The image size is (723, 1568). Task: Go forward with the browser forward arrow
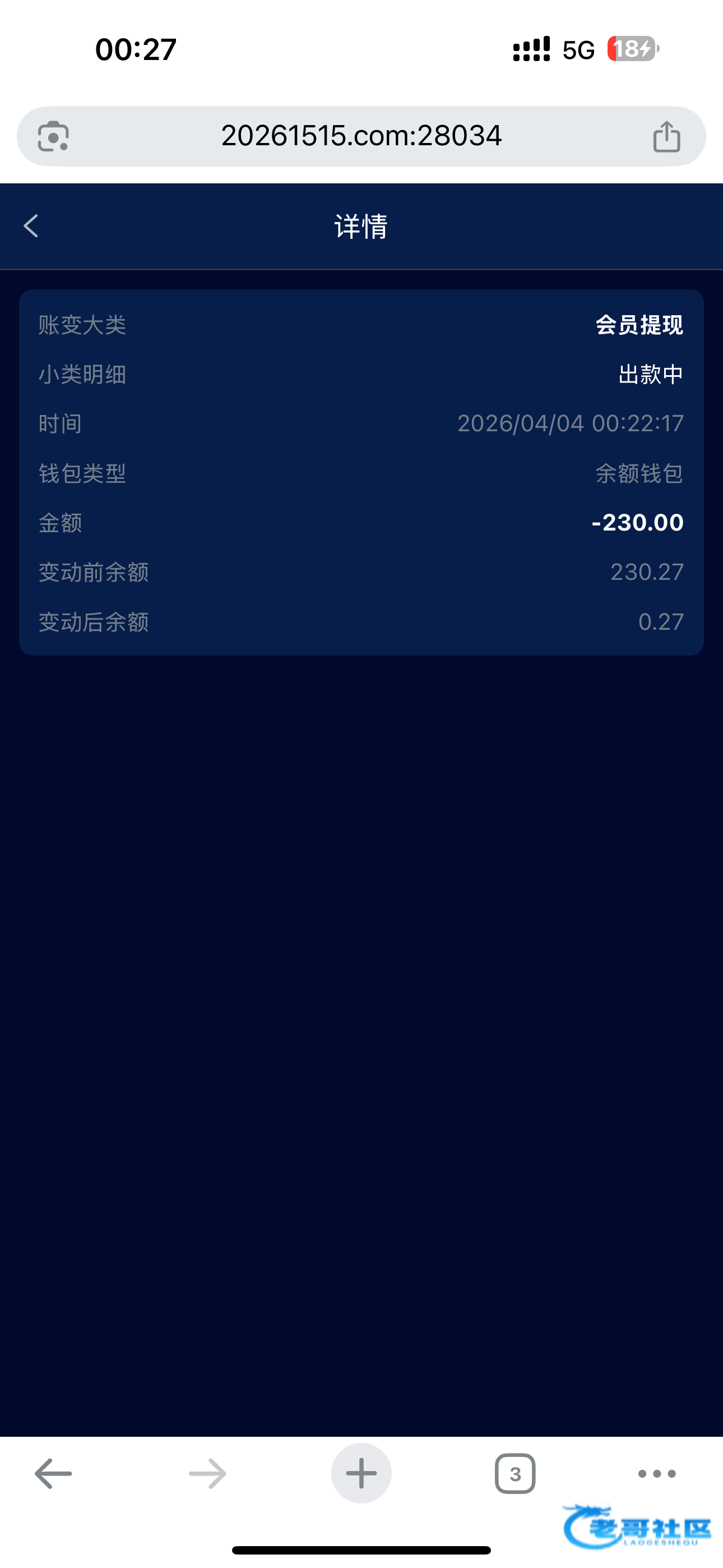(207, 1474)
